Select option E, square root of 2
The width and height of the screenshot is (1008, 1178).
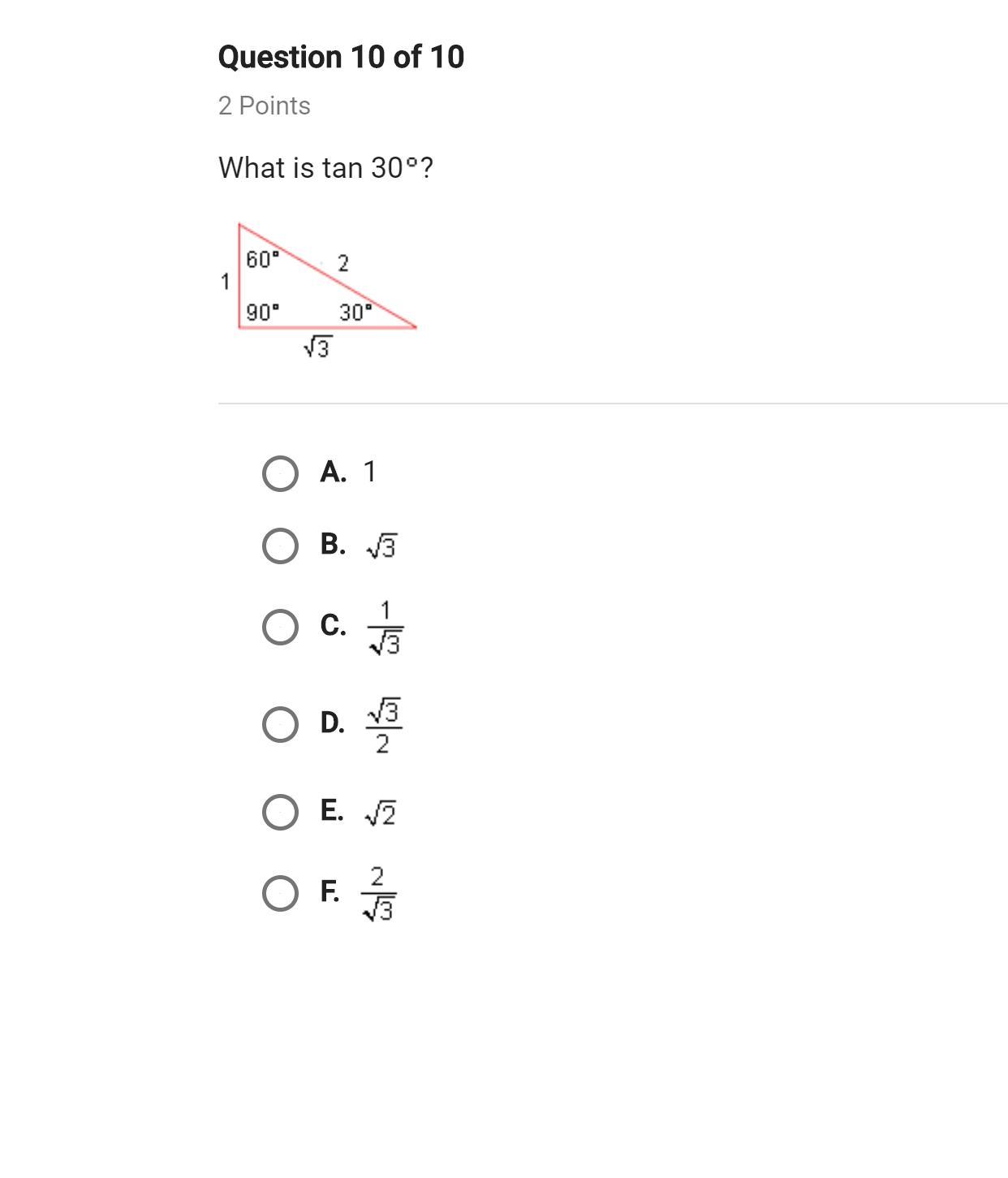(280, 812)
